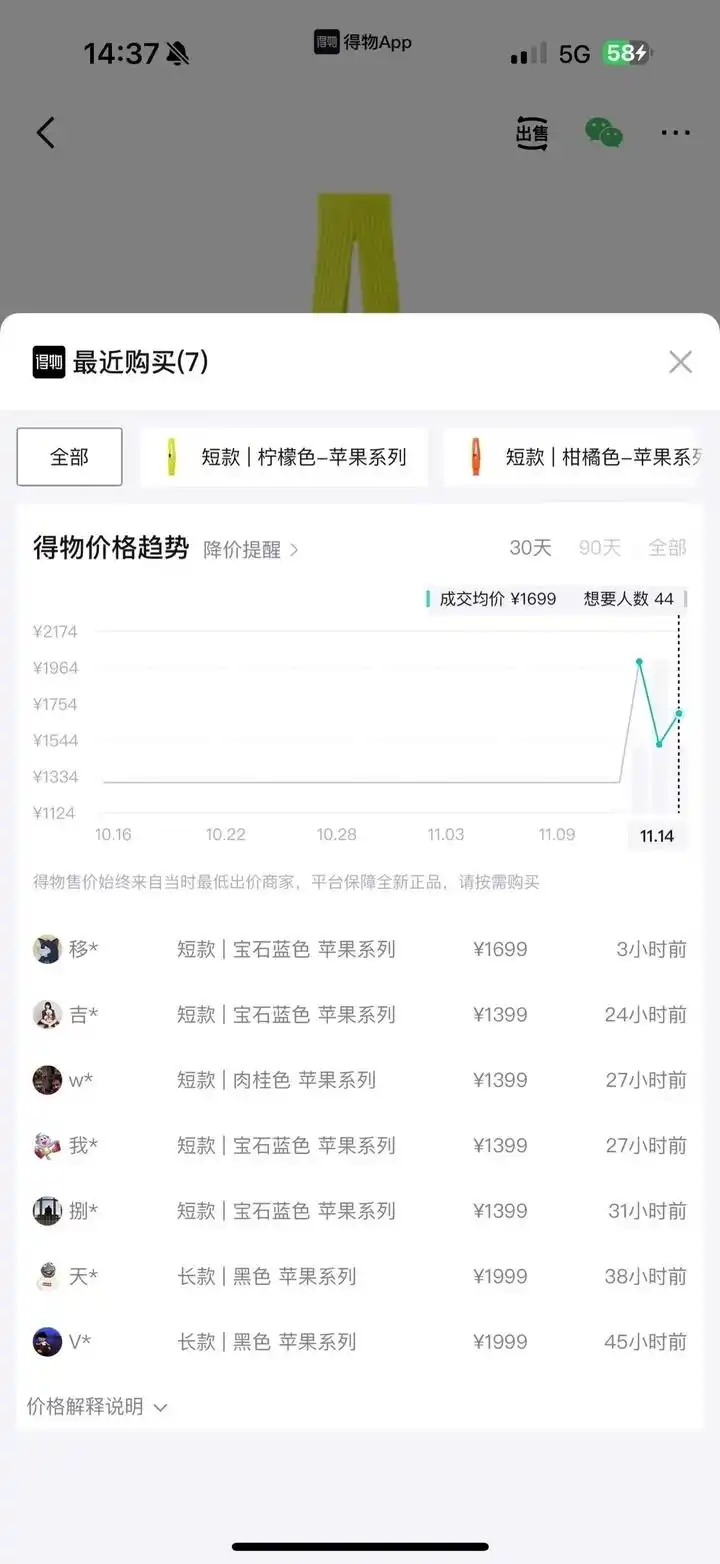
Task: Tap 天* buyer's avatar
Action: (x=47, y=1276)
